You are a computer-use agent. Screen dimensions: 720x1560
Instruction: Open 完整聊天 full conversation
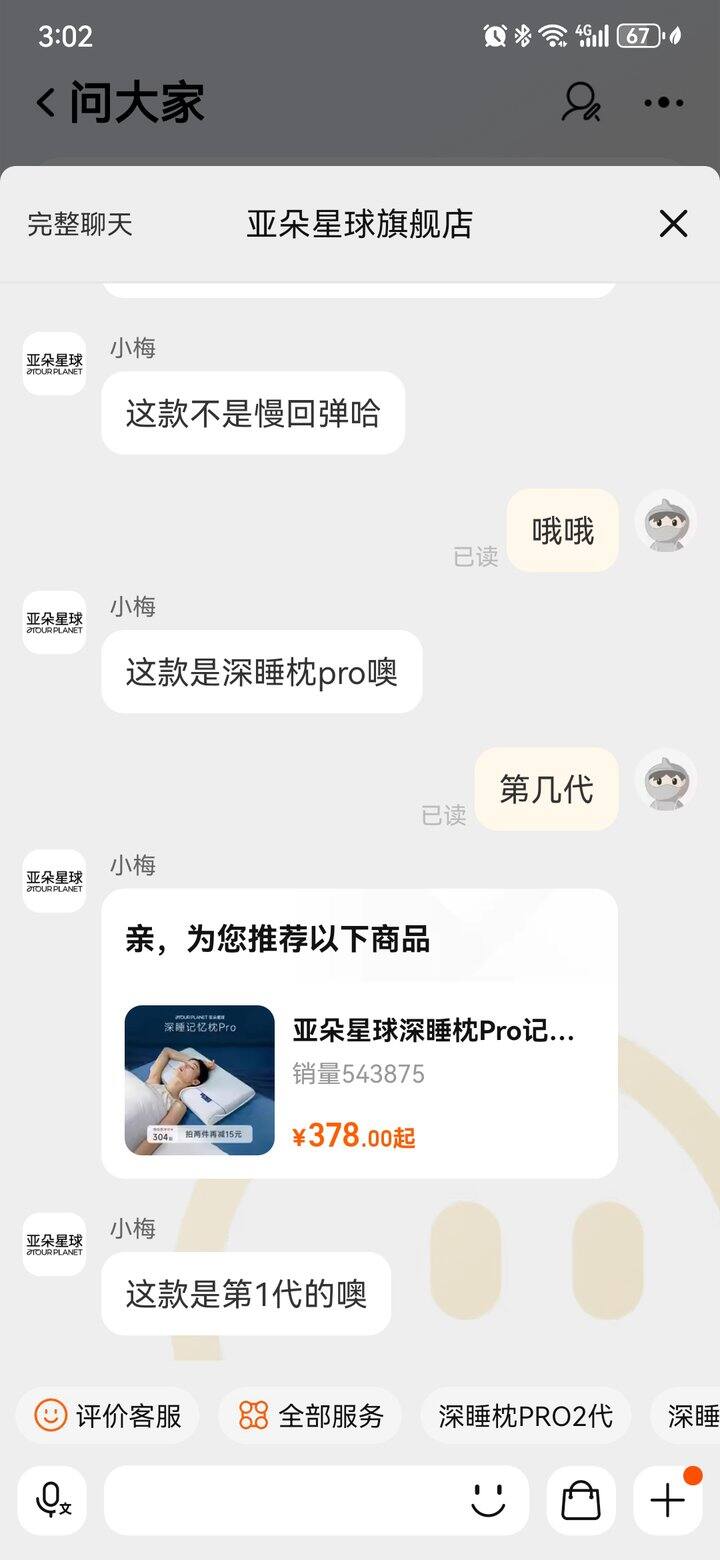(80, 224)
